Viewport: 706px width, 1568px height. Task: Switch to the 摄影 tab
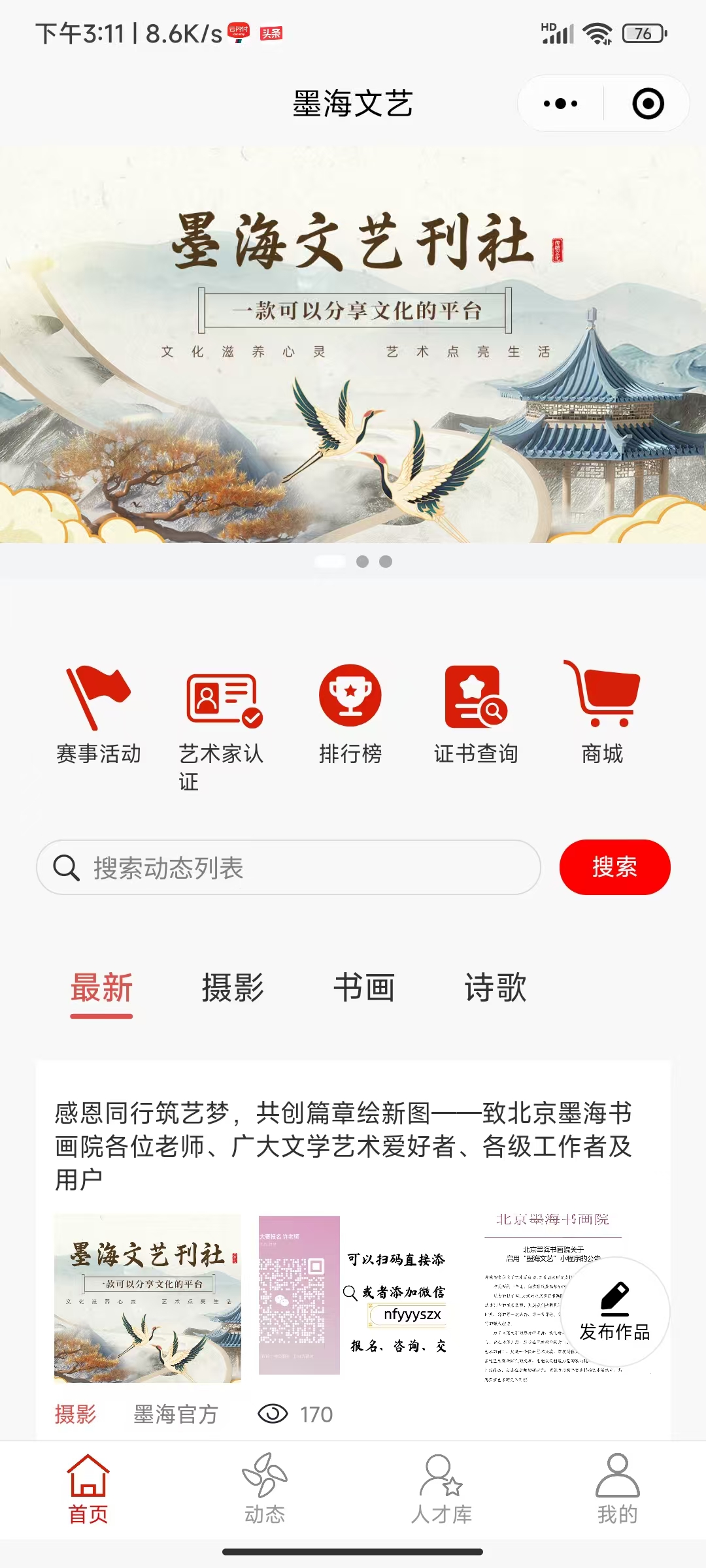(x=233, y=988)
